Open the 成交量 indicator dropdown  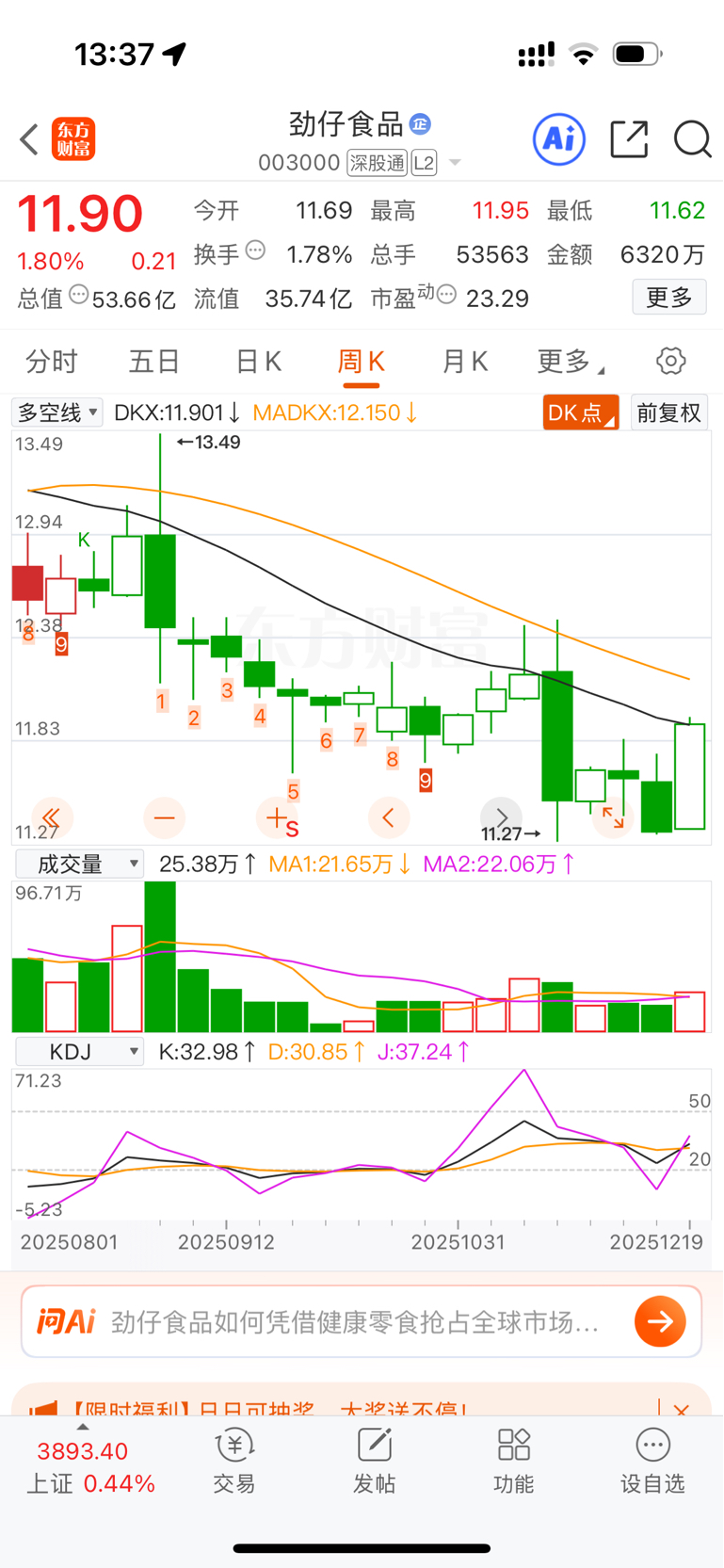point(80,864)
